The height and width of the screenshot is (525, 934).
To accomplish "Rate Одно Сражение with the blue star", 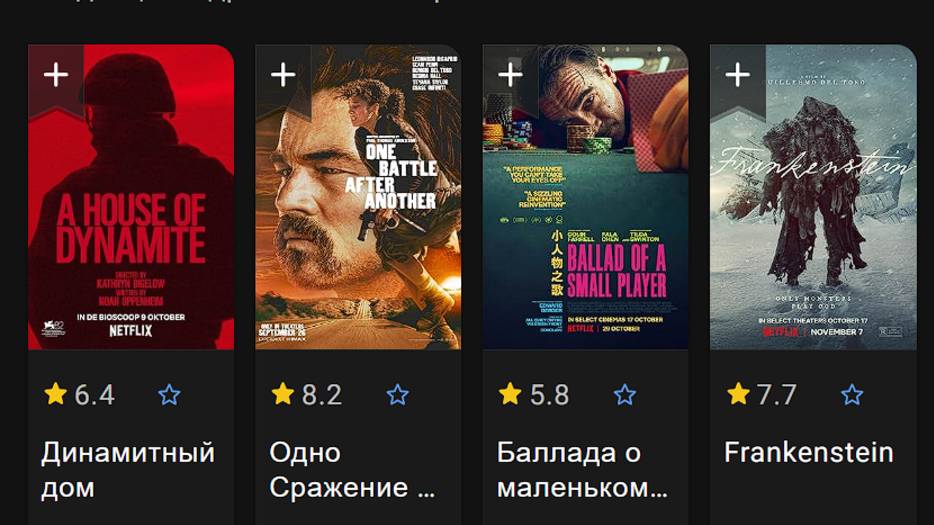I will 397,395.
